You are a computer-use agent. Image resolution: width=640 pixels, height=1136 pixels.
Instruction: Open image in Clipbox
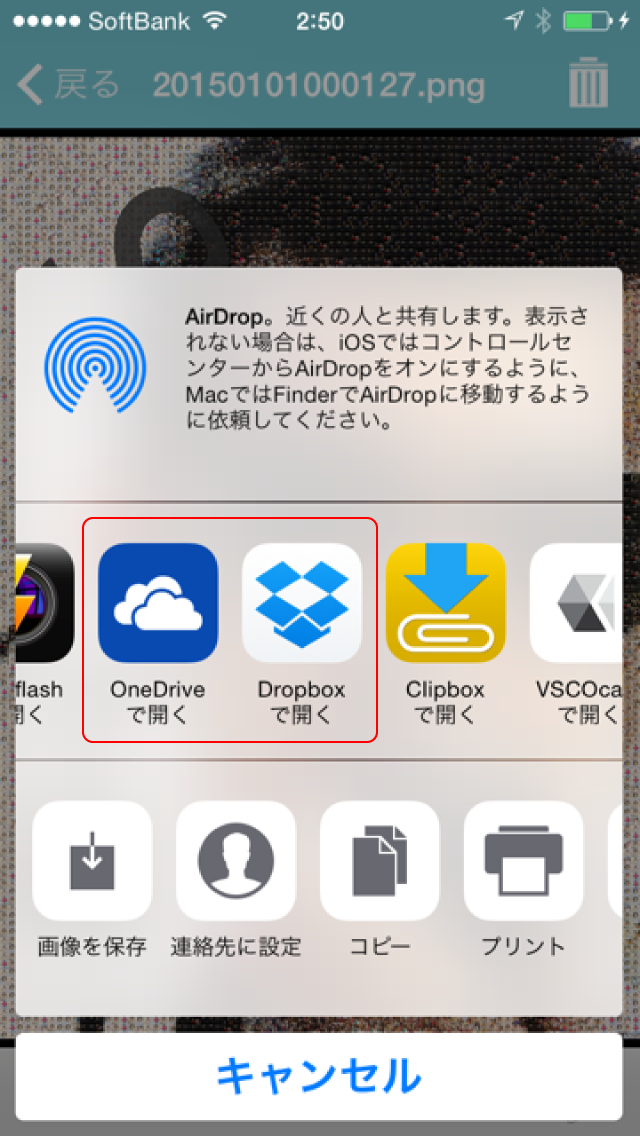pyautogui.click(x=446, y=603)
